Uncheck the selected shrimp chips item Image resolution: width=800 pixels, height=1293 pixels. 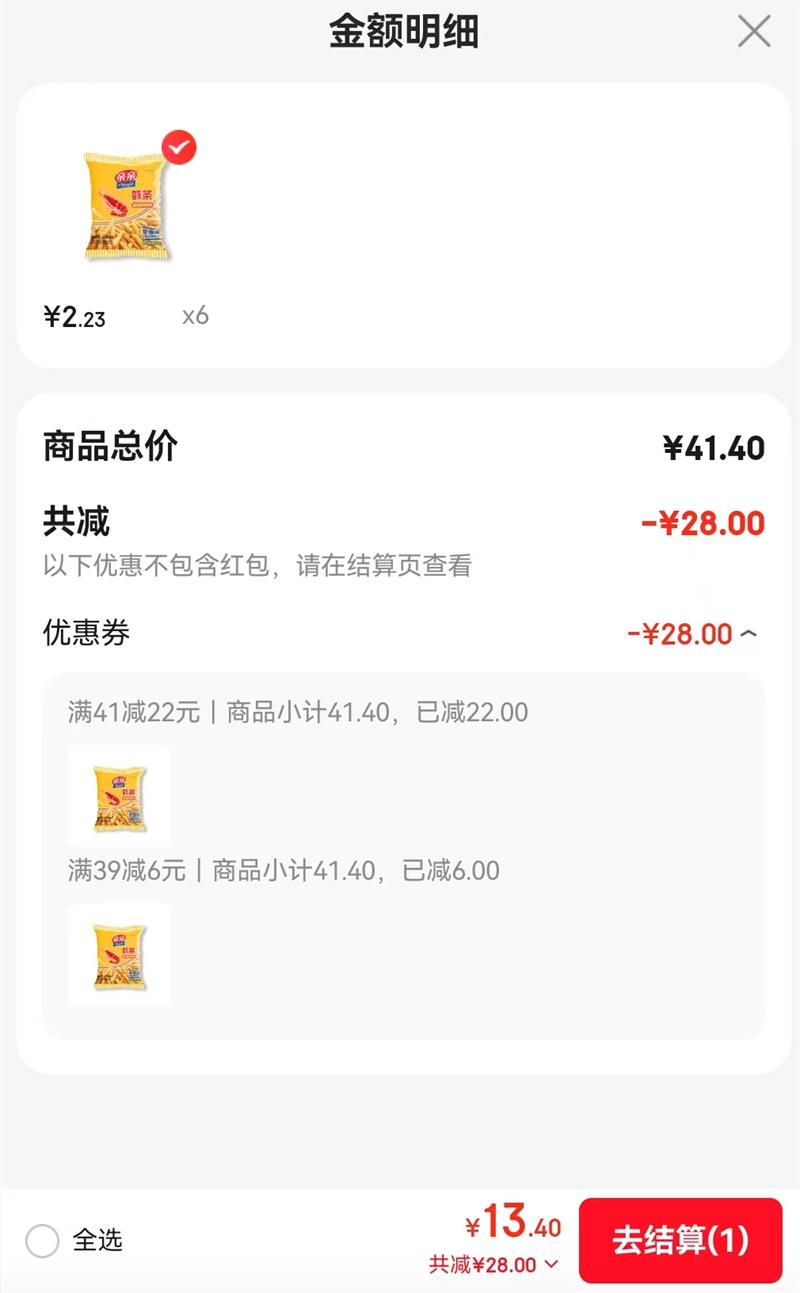(179, 149)
